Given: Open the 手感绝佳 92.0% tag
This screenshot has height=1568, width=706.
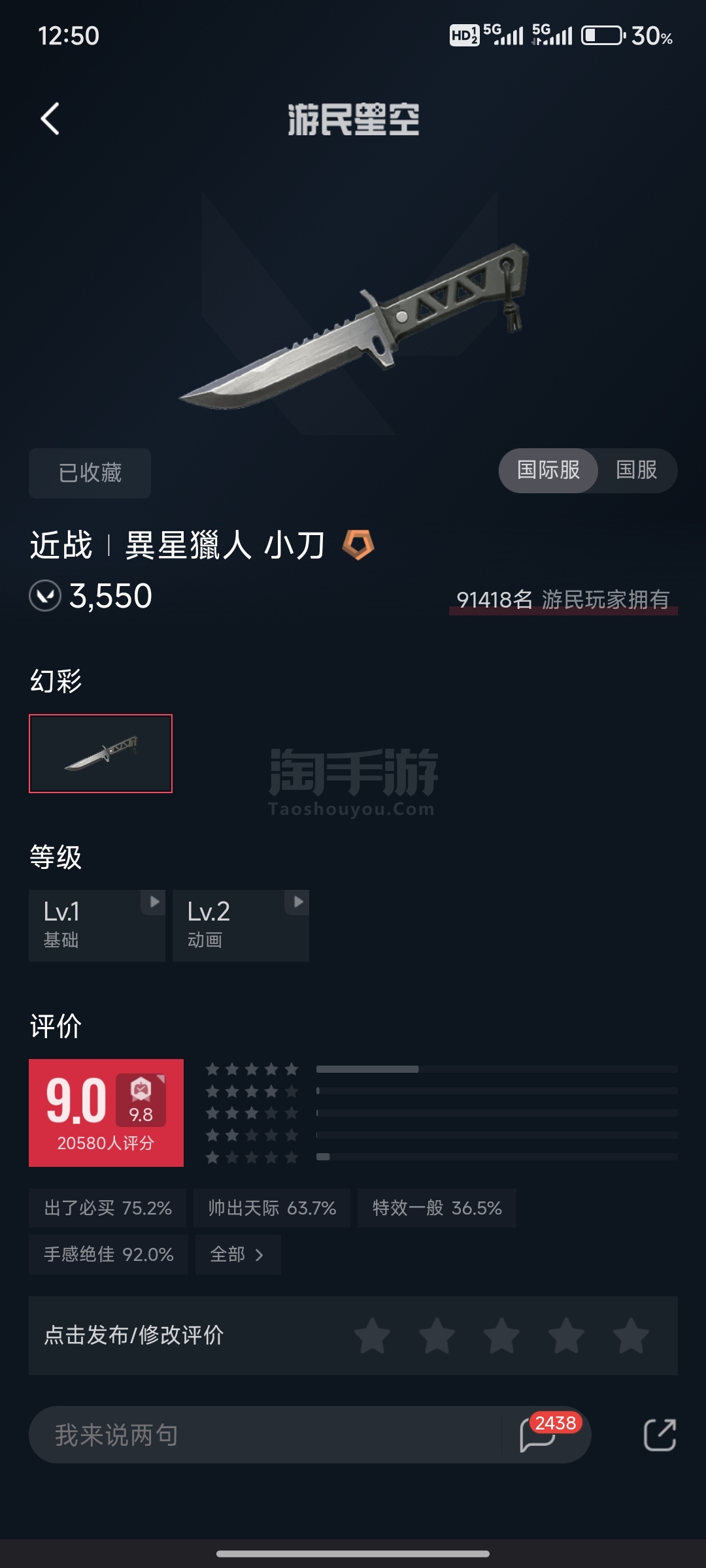Looking at the screenshot, I should tap(109, 1254).
